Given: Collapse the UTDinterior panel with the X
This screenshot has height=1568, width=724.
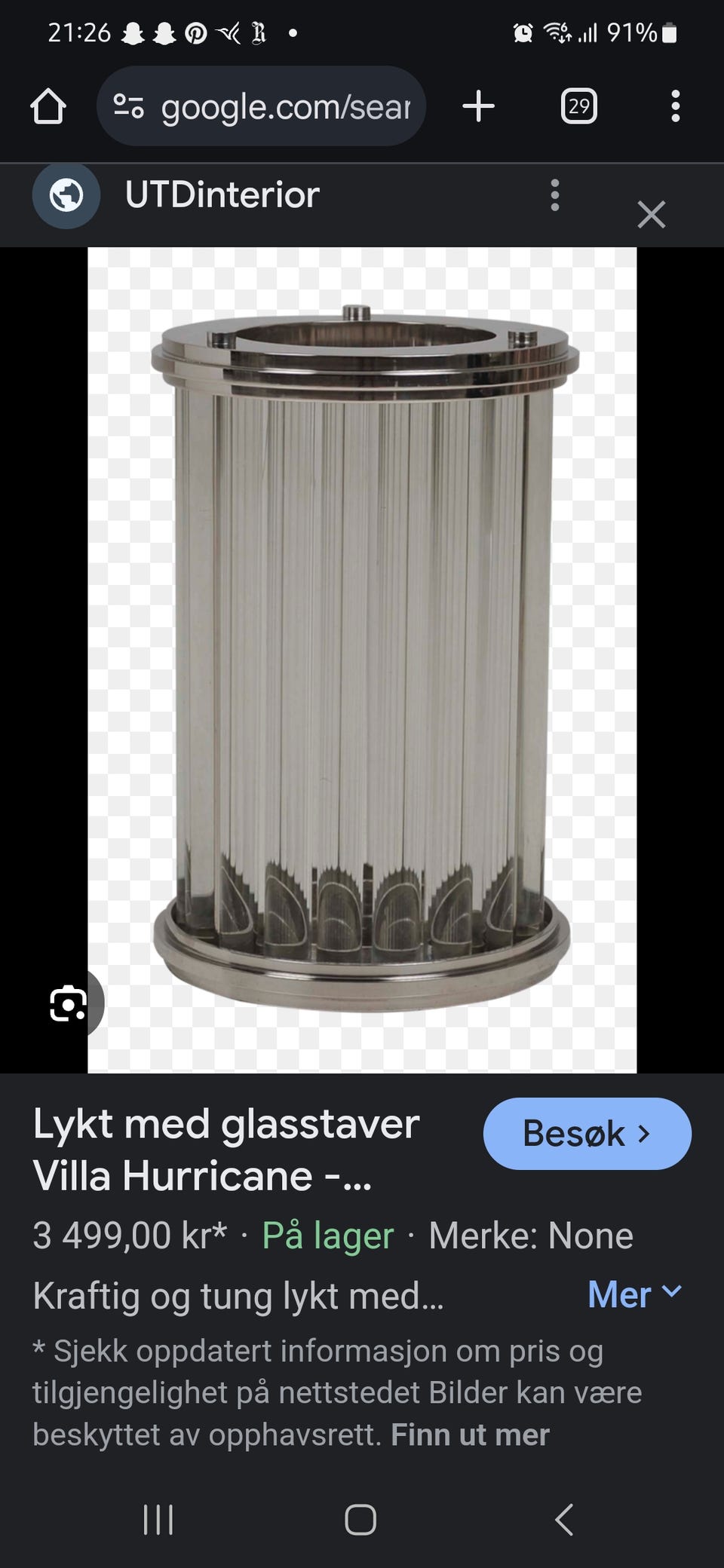Looking at the screenshot, I should (651, 215).
